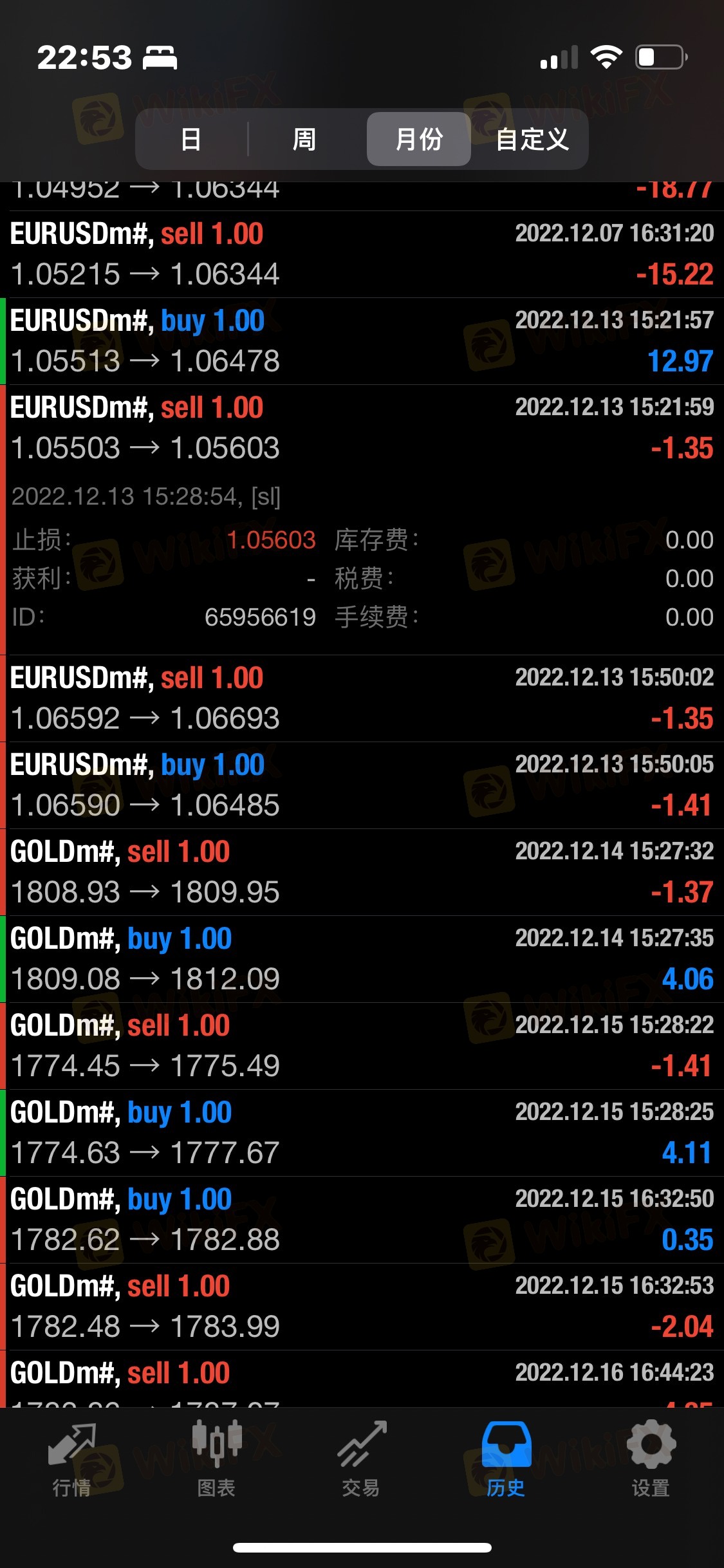Open the 自定义 custom period option

point(532,139)
